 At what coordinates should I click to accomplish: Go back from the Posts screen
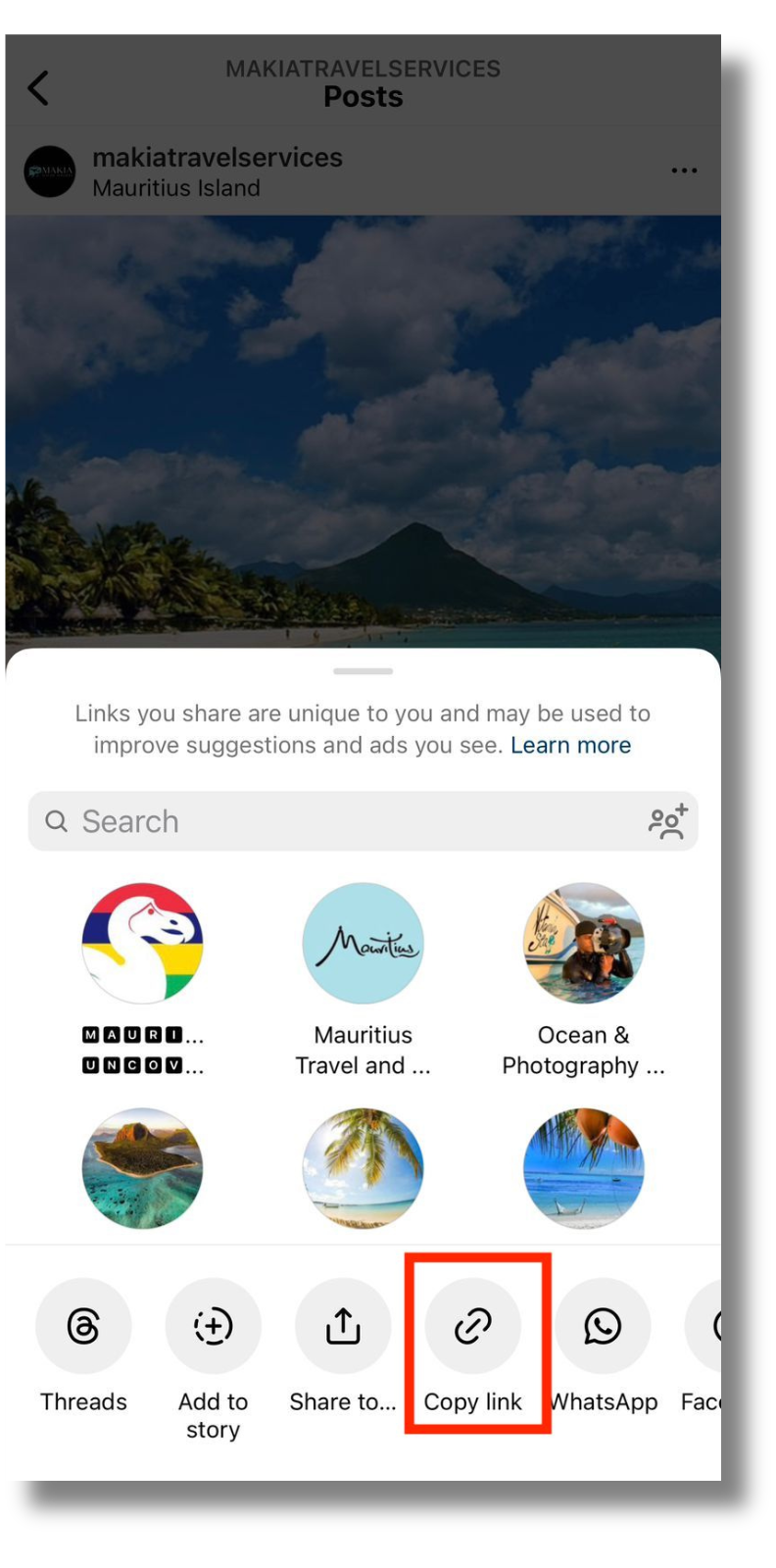(x=38, y=88)
